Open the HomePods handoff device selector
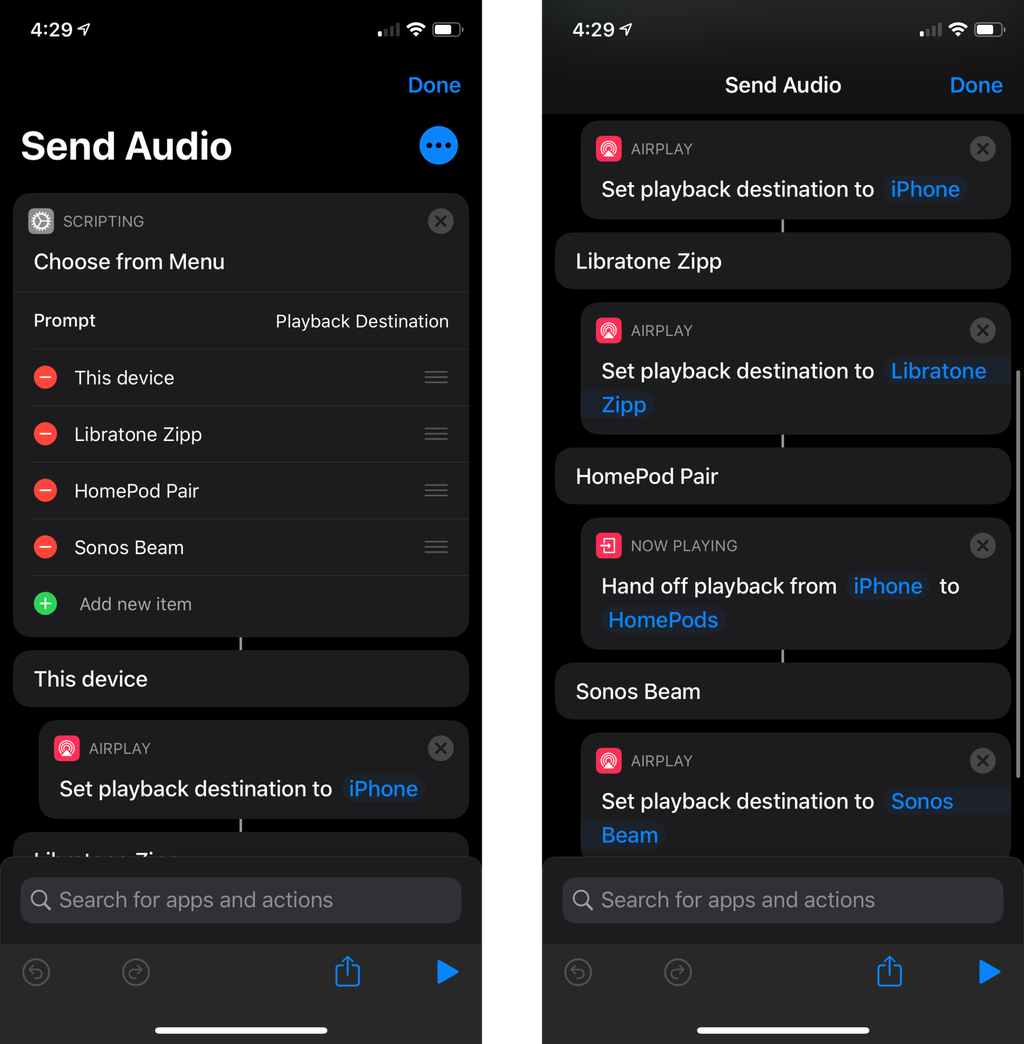 coord(663,620)
